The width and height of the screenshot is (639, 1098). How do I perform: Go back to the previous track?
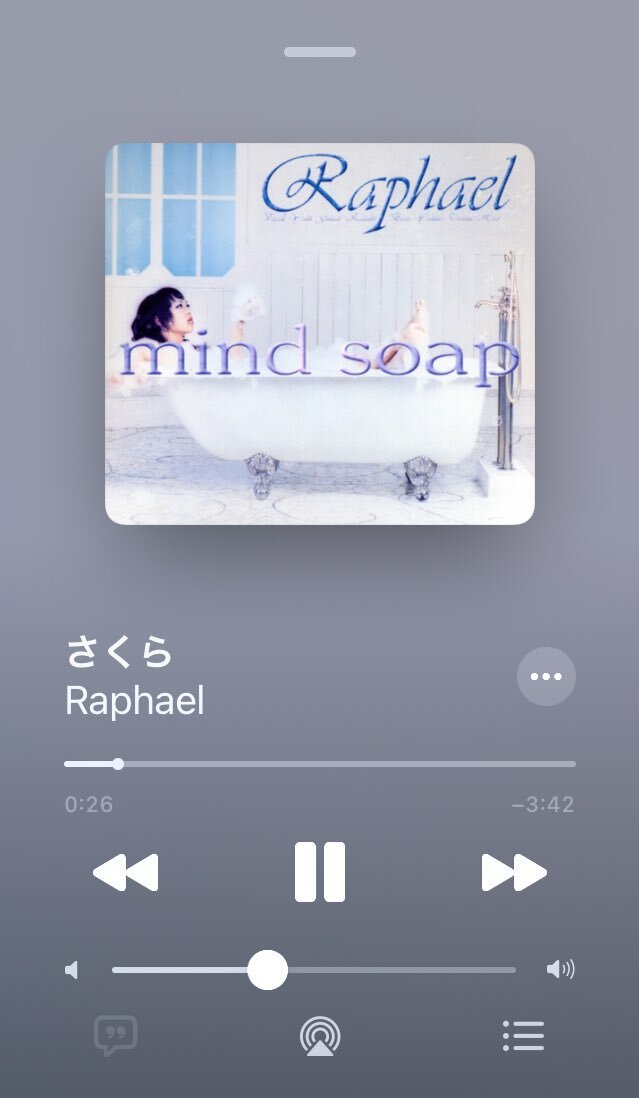pyautogui.click(x=126, y=872)
